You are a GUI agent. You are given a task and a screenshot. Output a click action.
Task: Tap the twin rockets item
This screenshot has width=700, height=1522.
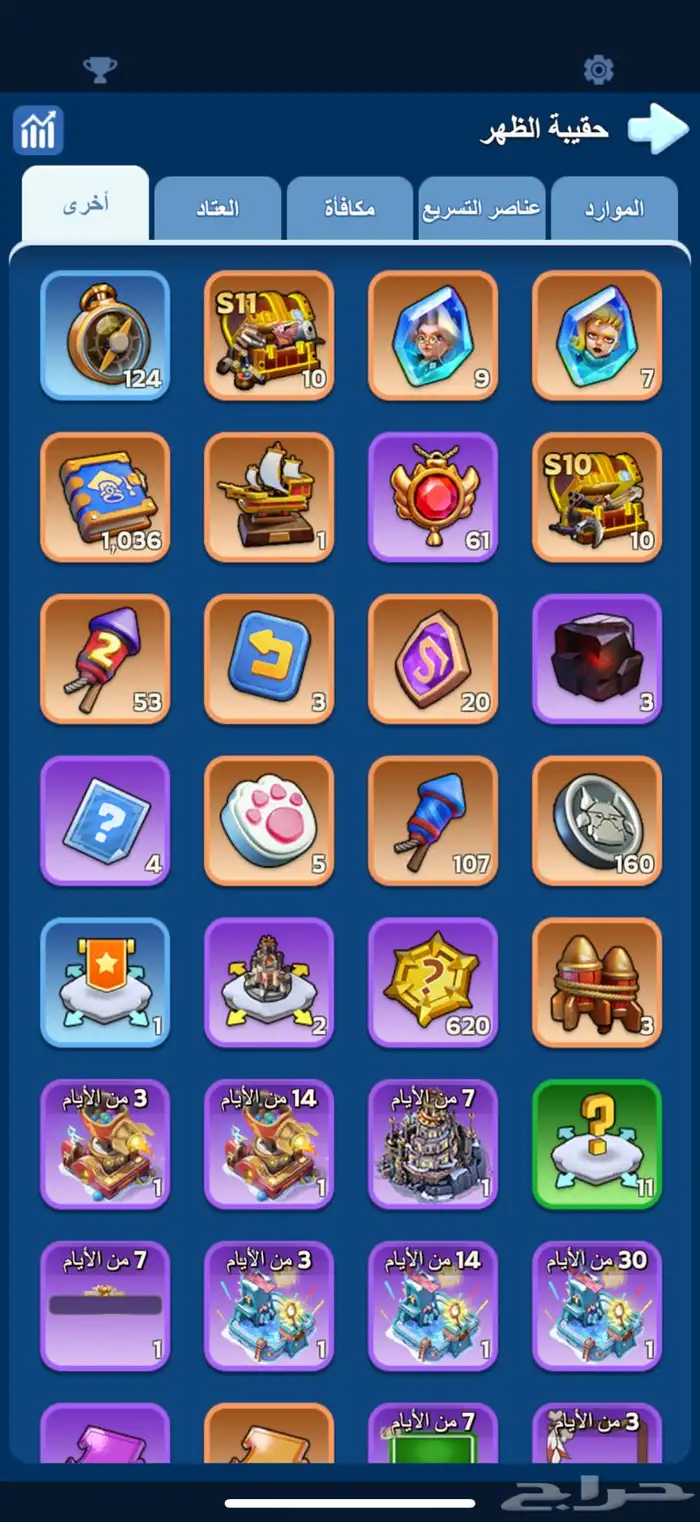click(x=597, y=983)
